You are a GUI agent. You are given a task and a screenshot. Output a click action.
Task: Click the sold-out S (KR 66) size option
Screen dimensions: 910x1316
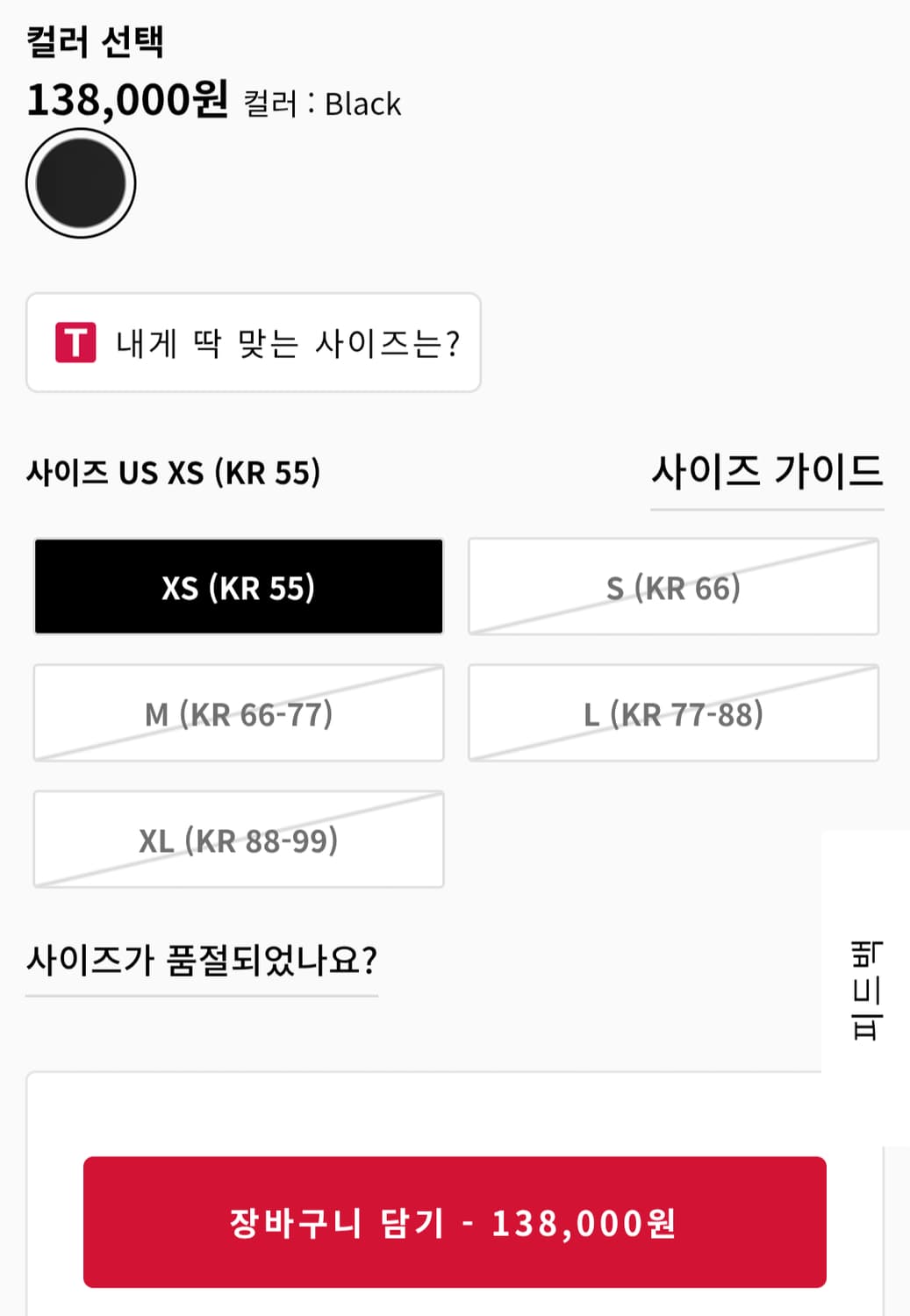point(672,585)
